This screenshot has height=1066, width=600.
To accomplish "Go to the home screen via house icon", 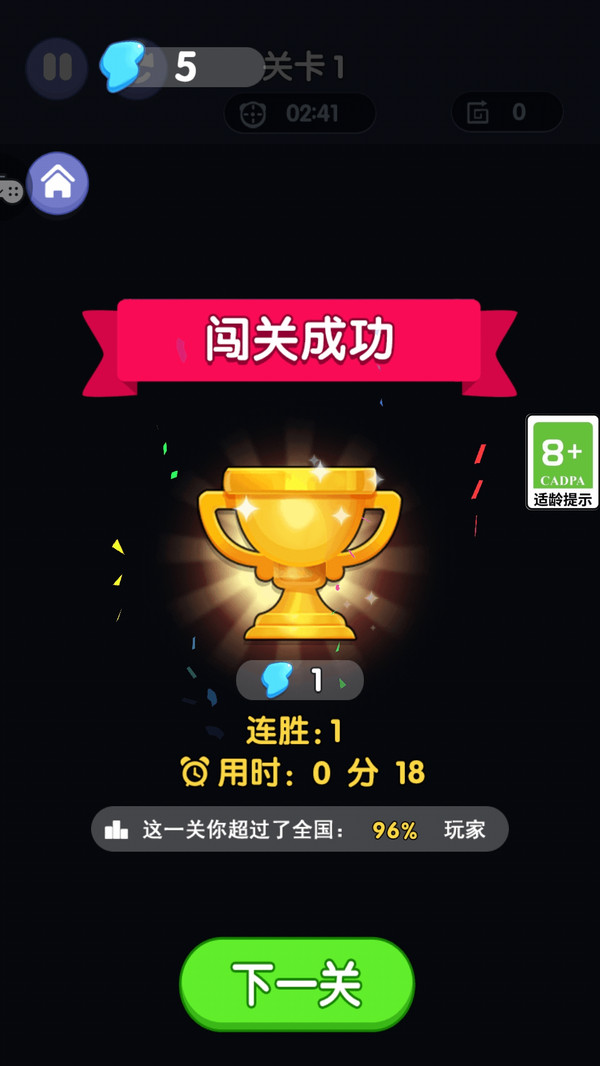I will (x=58, y=183).
